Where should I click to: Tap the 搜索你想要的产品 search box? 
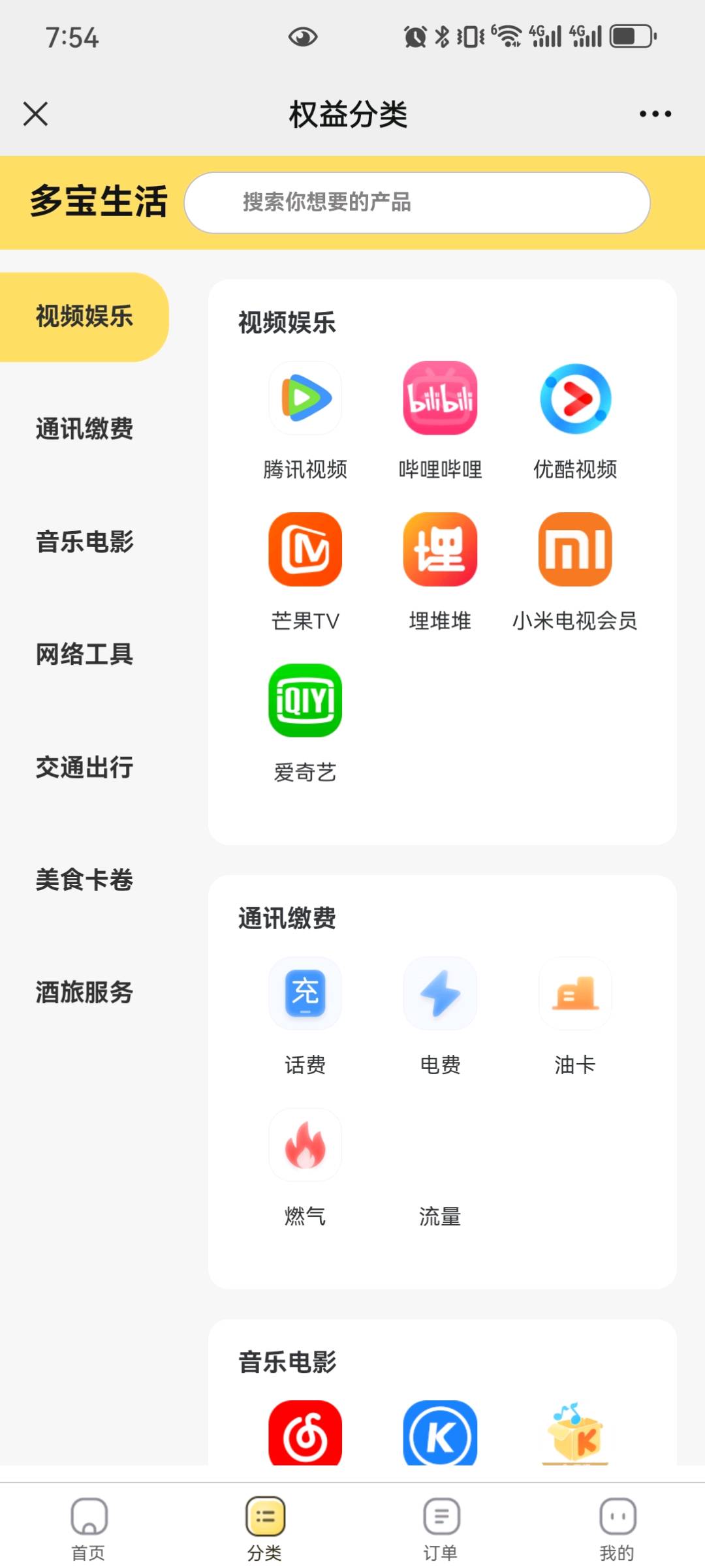(x=416, y=202)
